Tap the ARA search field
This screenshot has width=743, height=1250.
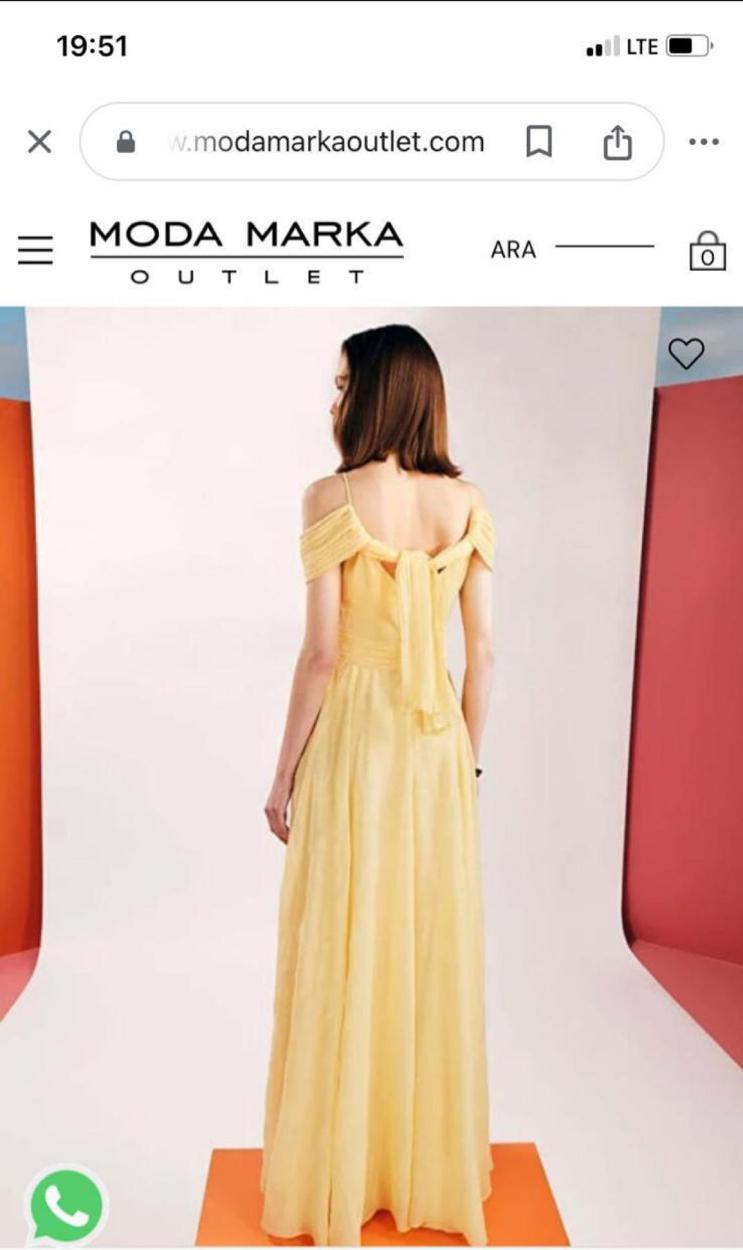pyautogui.click(x=571, y=249)
